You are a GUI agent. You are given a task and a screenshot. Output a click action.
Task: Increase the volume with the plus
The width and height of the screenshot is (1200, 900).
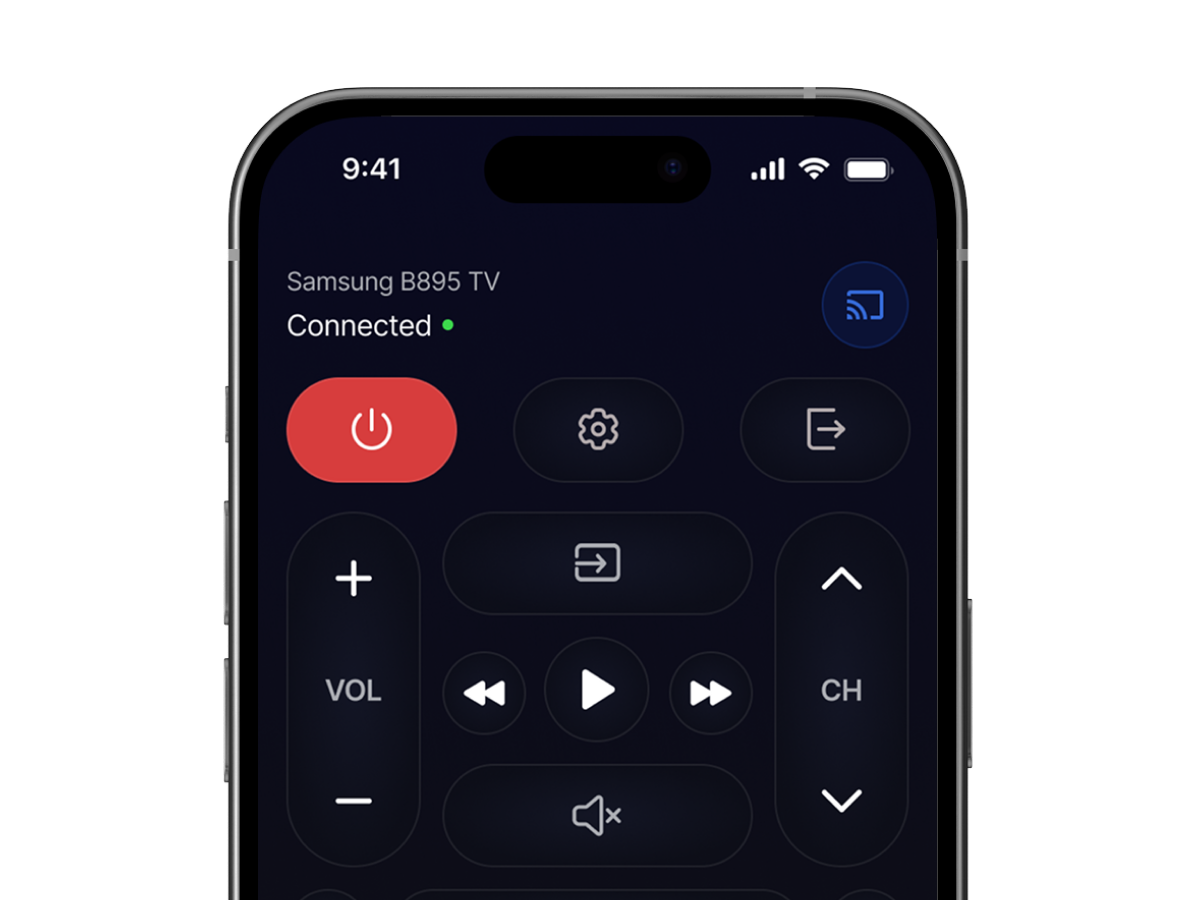point(353,579)
